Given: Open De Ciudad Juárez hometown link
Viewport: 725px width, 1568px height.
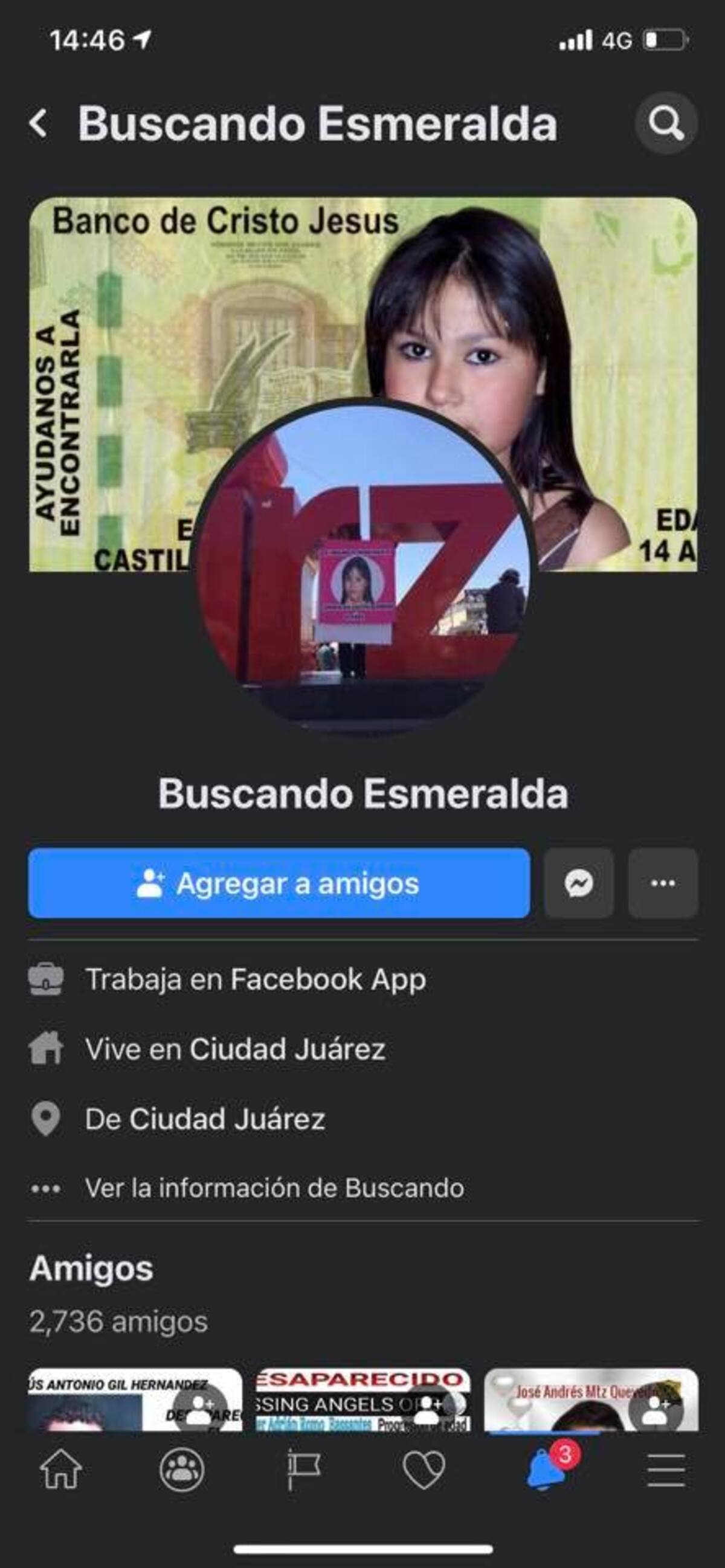Looking at the screenshot, I should [227, 1119].
